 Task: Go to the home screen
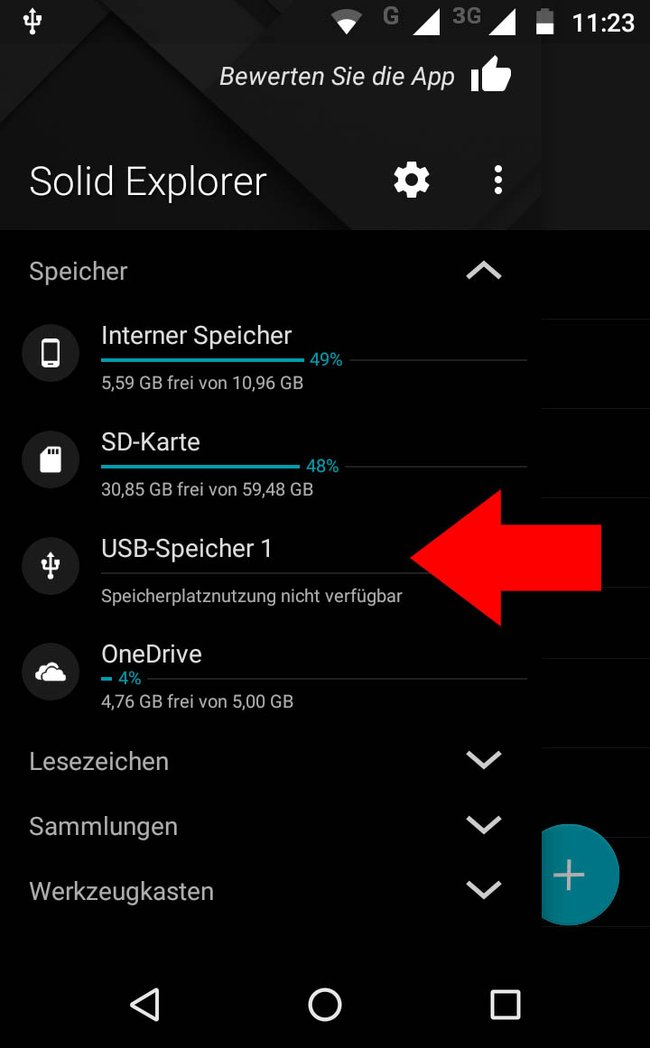(325, 1004)
